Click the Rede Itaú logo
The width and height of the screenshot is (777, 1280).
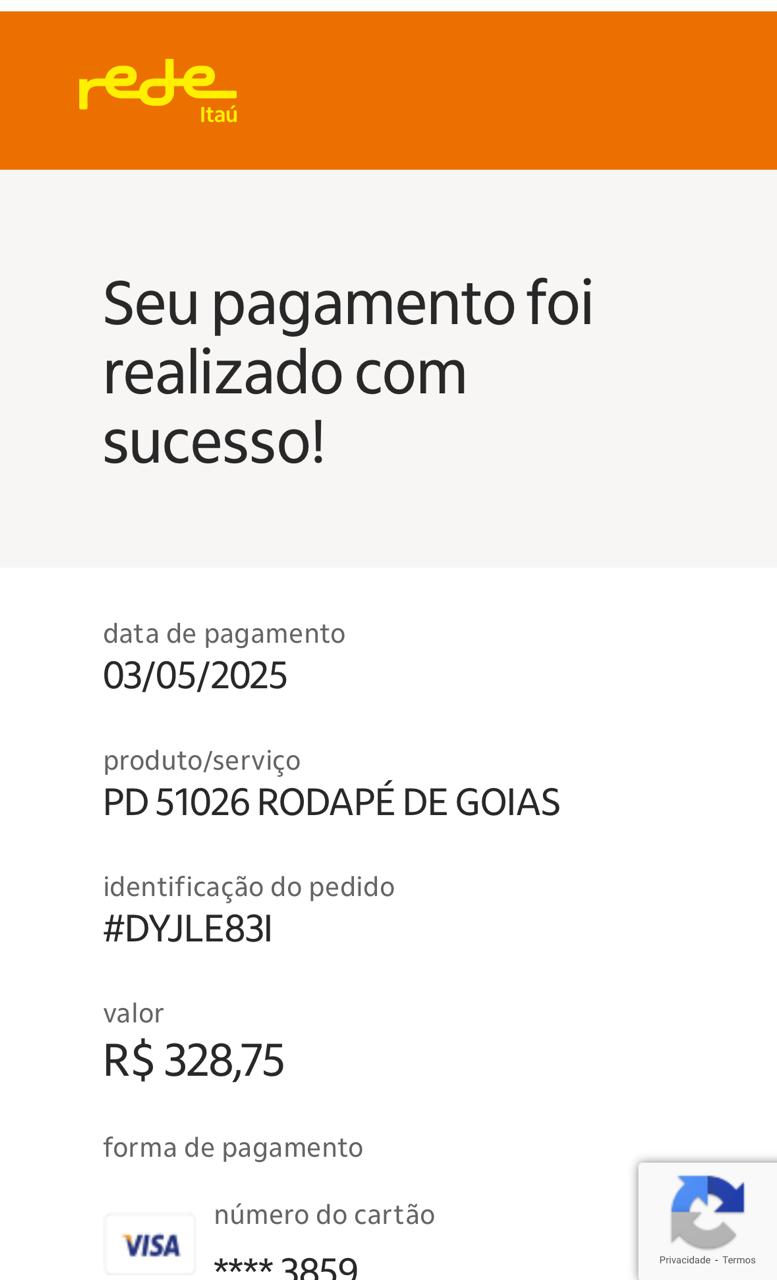(x=157, y=90)
